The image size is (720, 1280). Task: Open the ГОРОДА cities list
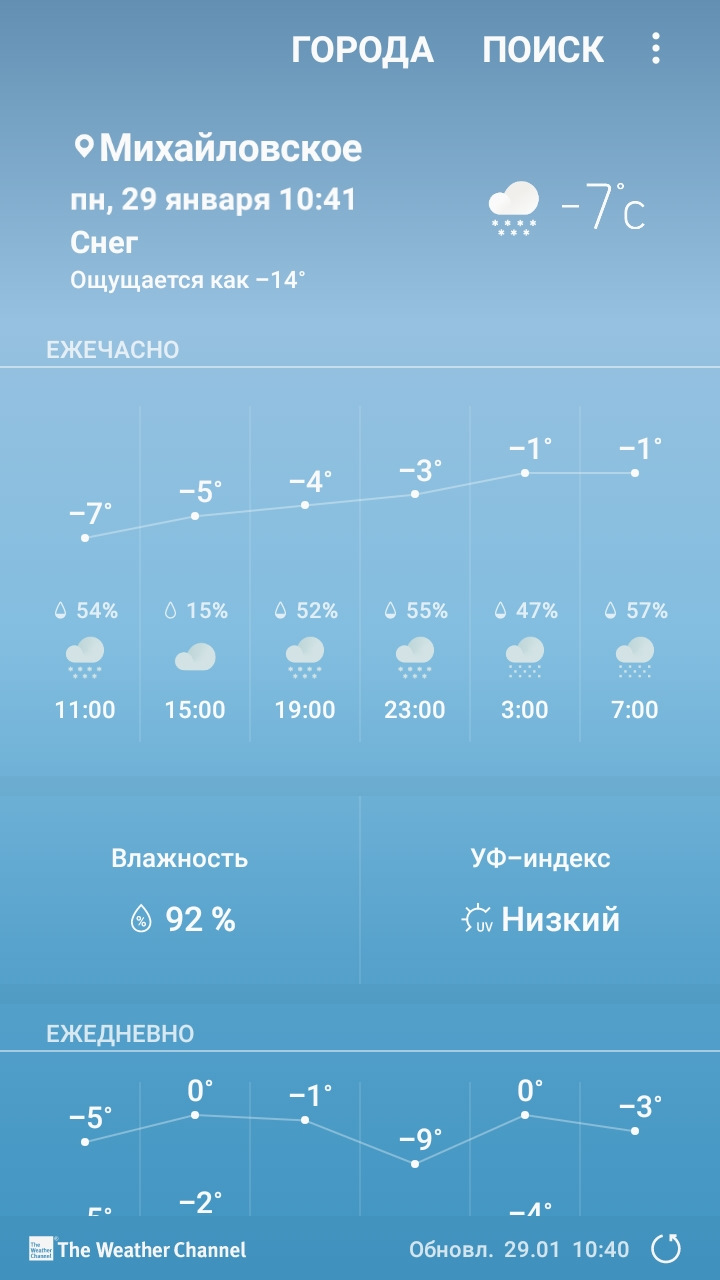click(362, 49)
